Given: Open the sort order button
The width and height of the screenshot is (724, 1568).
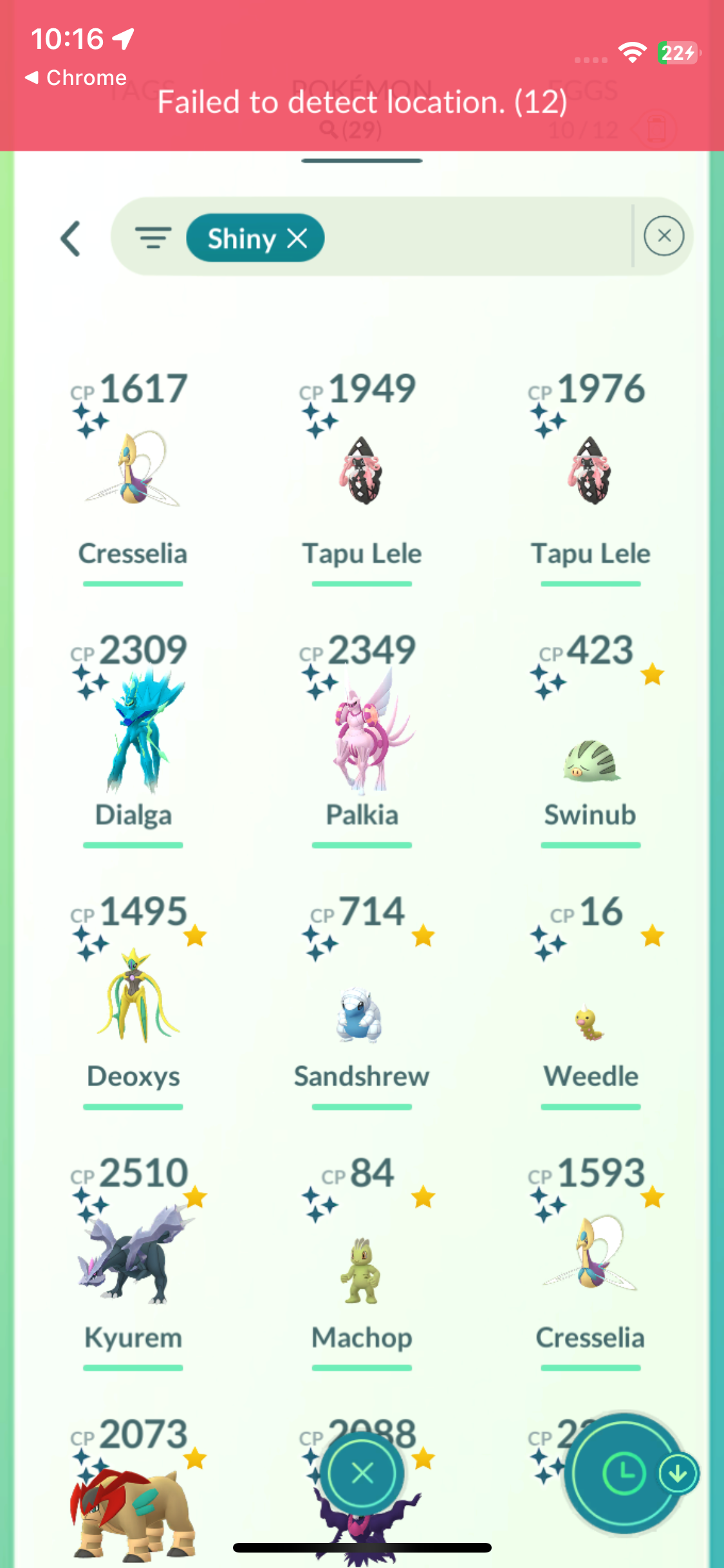Looking at the screenshot, I should (624, 1473).
